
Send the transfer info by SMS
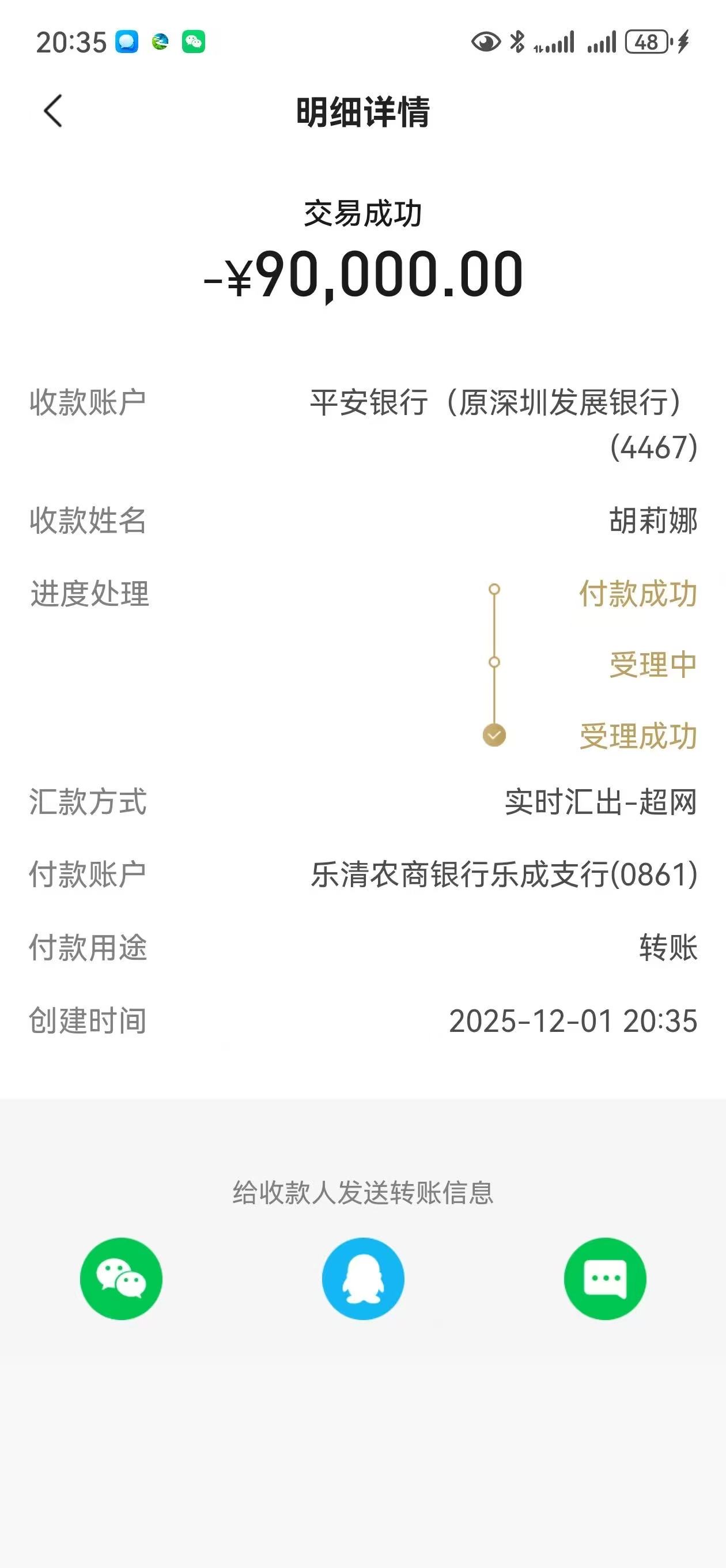click(x=604, y=1278)
